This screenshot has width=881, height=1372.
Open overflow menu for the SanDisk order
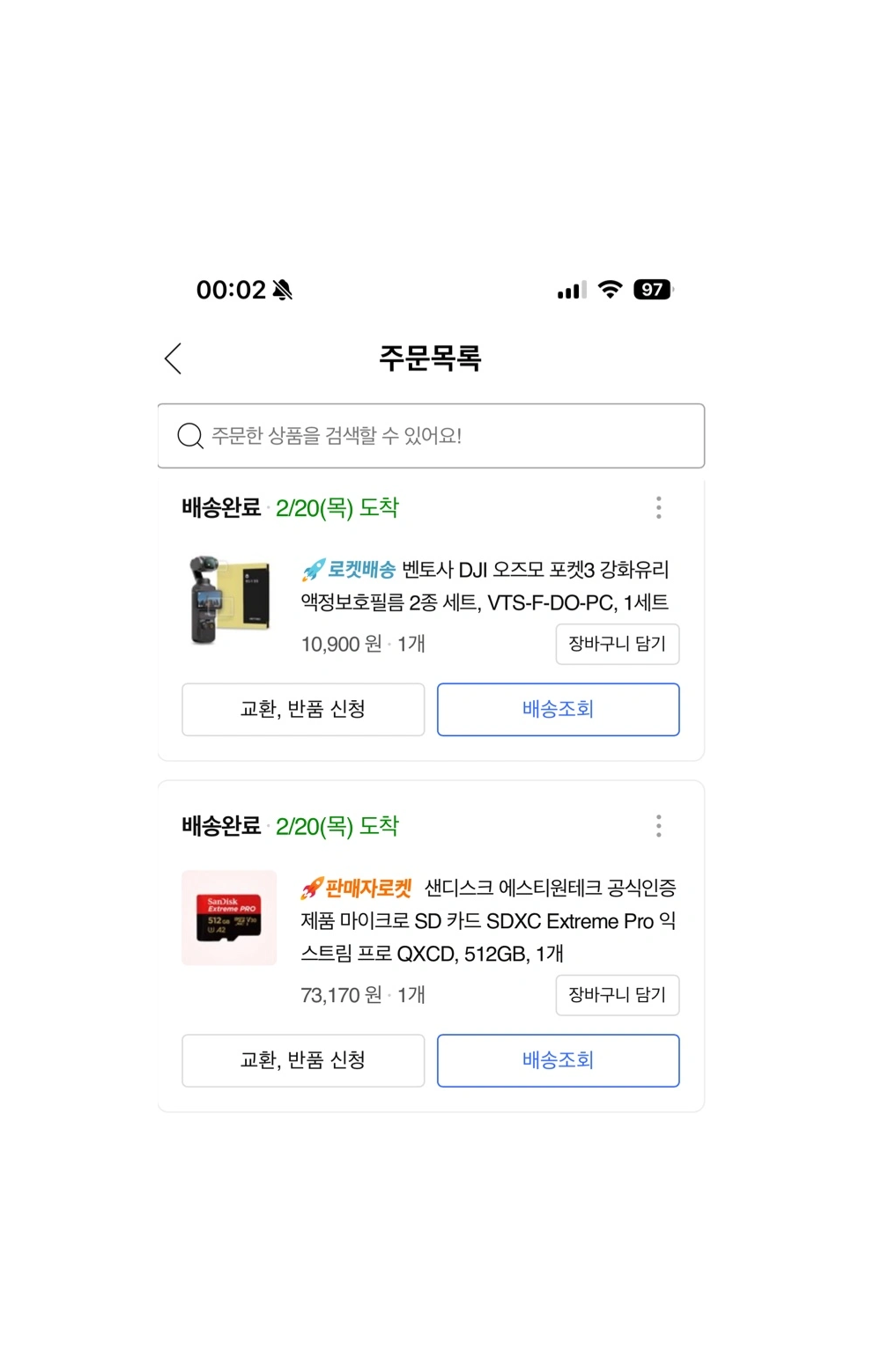(x=658, y=826)
